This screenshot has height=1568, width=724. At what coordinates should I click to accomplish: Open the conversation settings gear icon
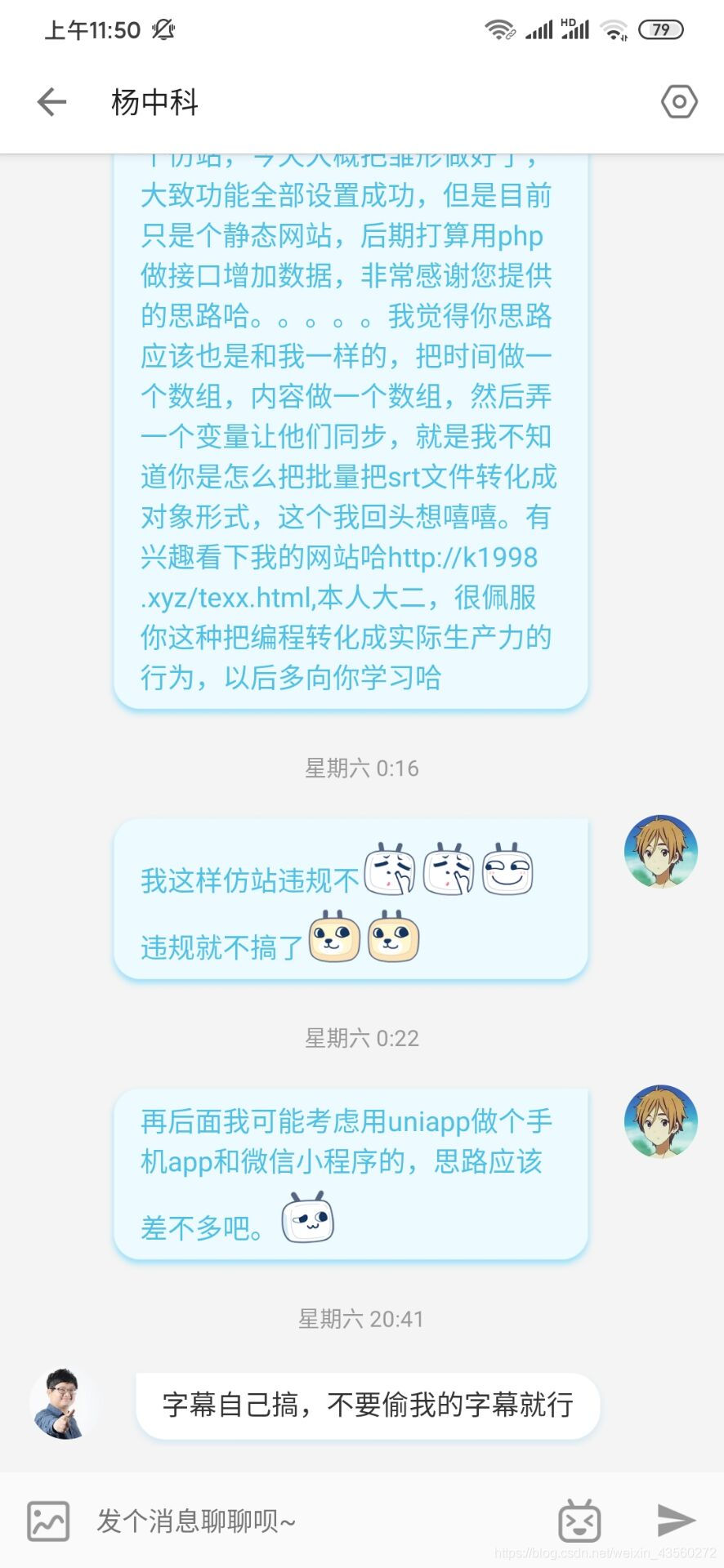(x=679, y=101)
